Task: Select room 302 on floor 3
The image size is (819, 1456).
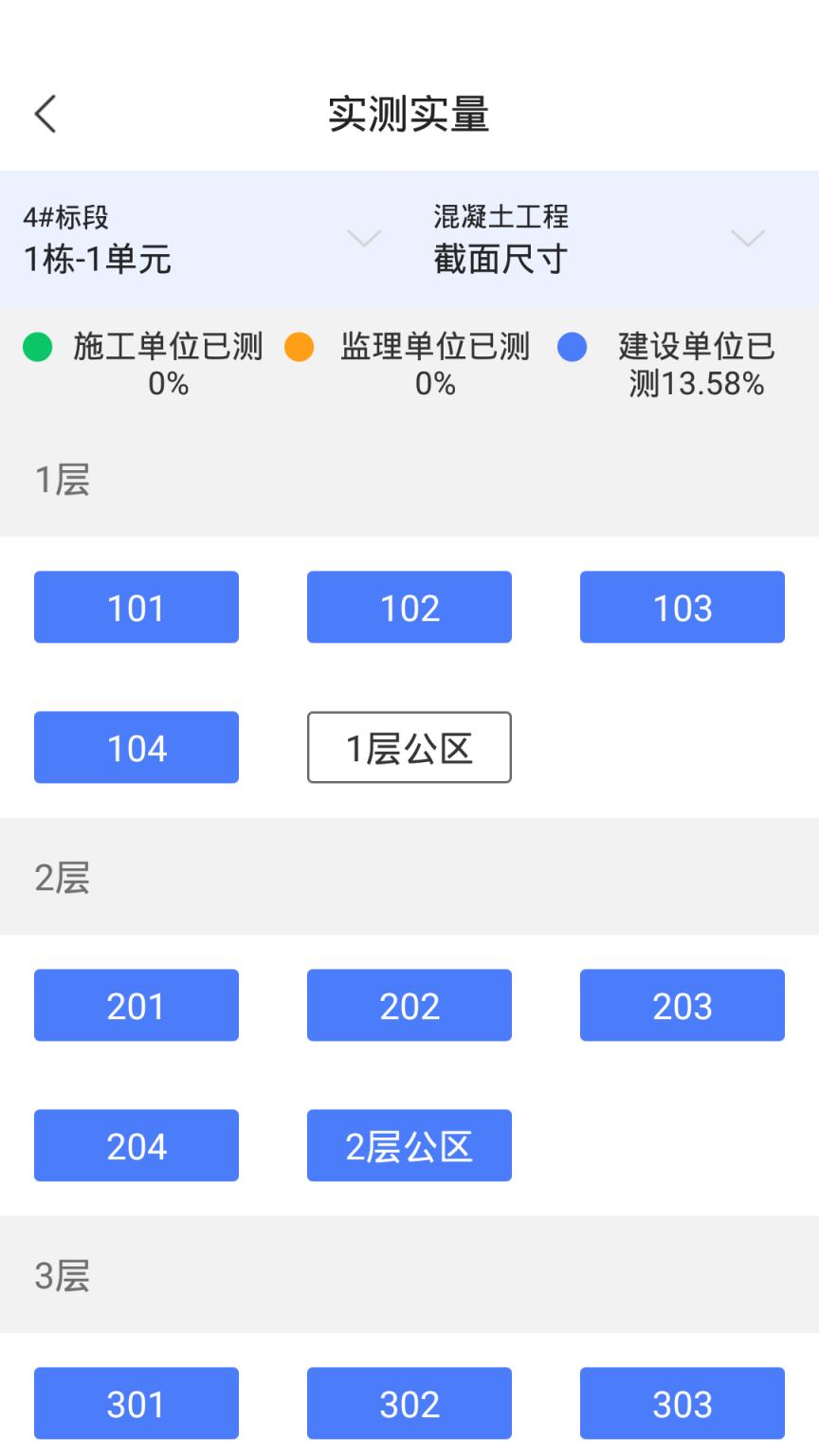Action: click(409, 1403)
